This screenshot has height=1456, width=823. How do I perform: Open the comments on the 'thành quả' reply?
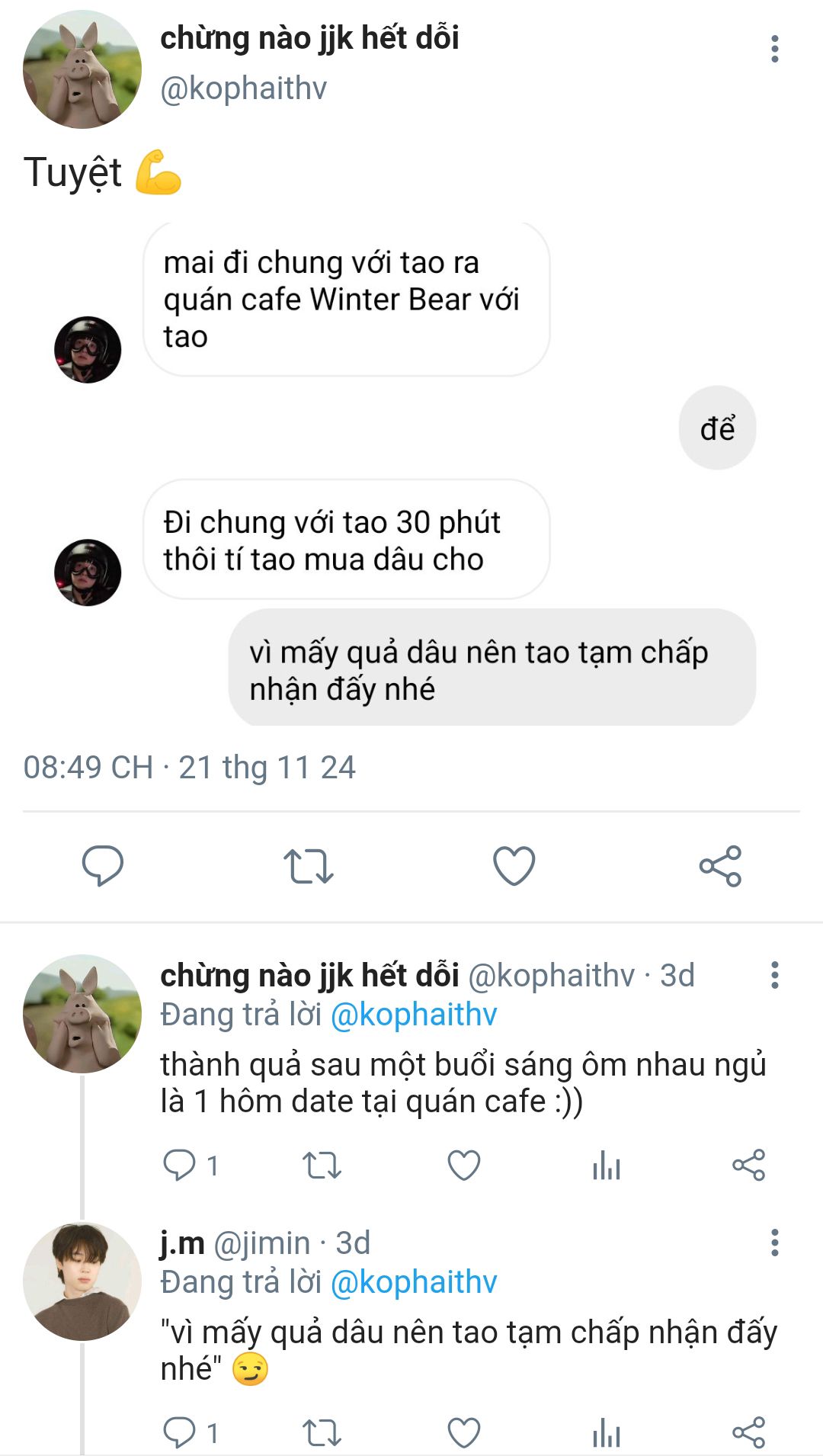click(180, 1166)
